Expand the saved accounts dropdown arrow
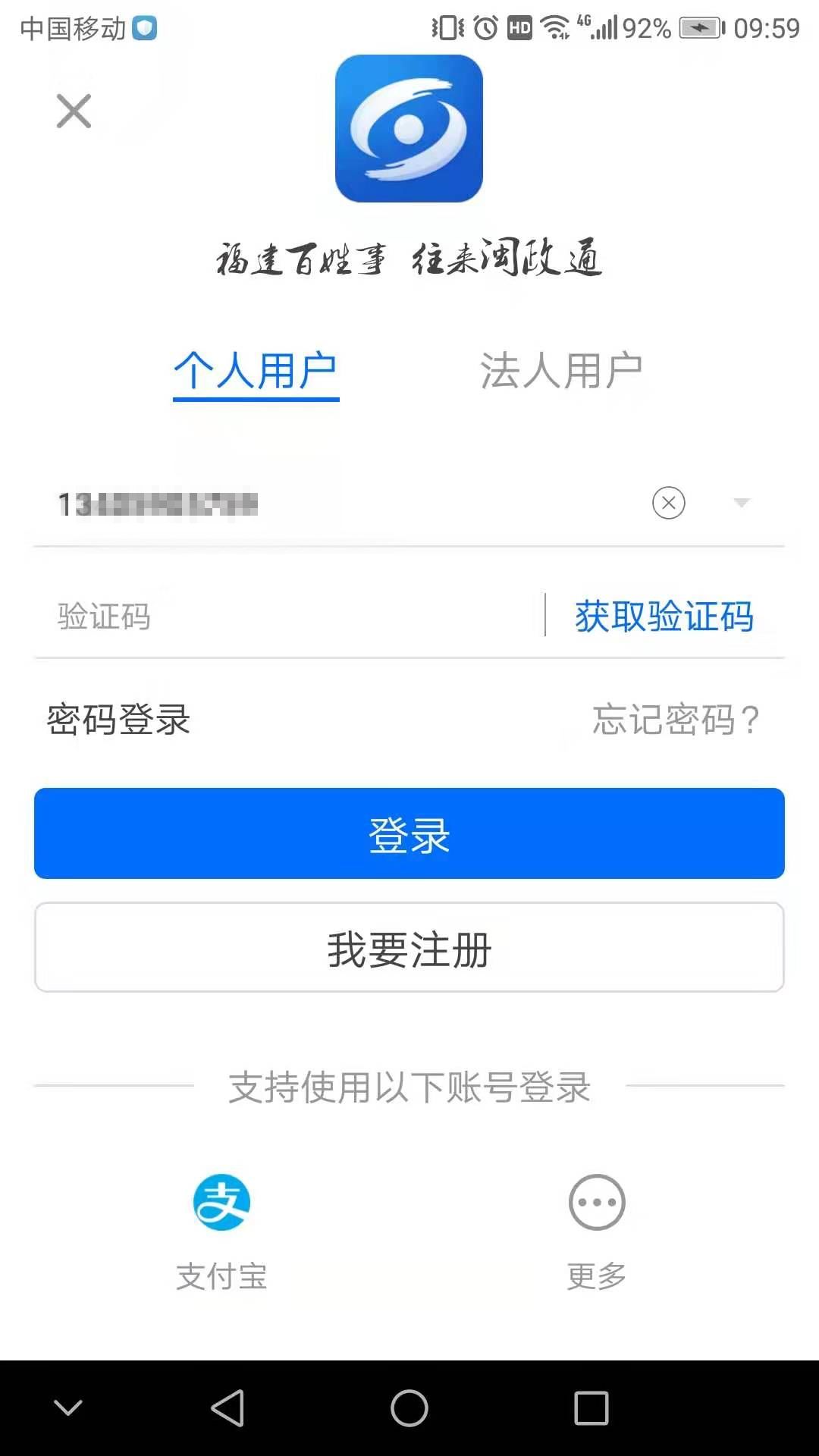The image size is (819, 1456). [742, 503]
